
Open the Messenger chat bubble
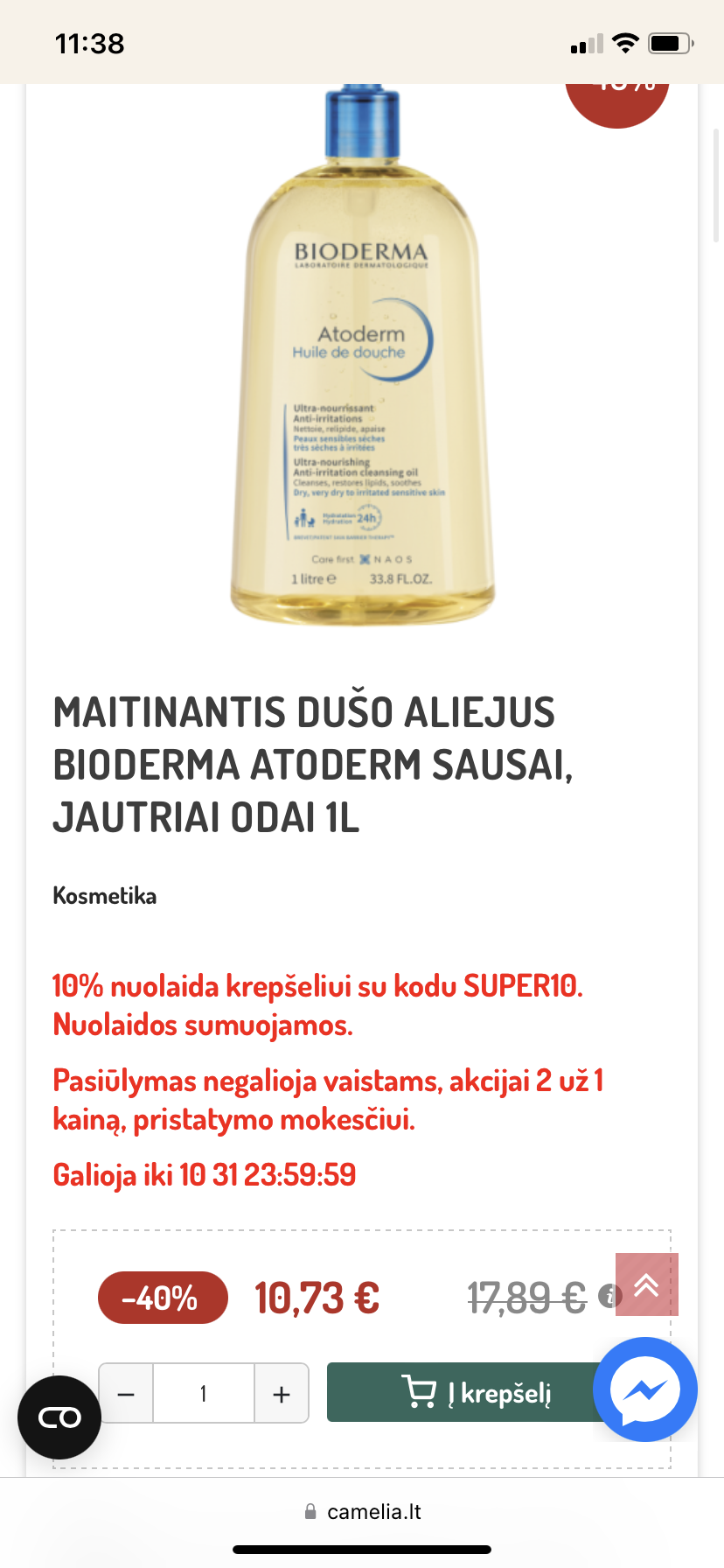point(645,1389)
